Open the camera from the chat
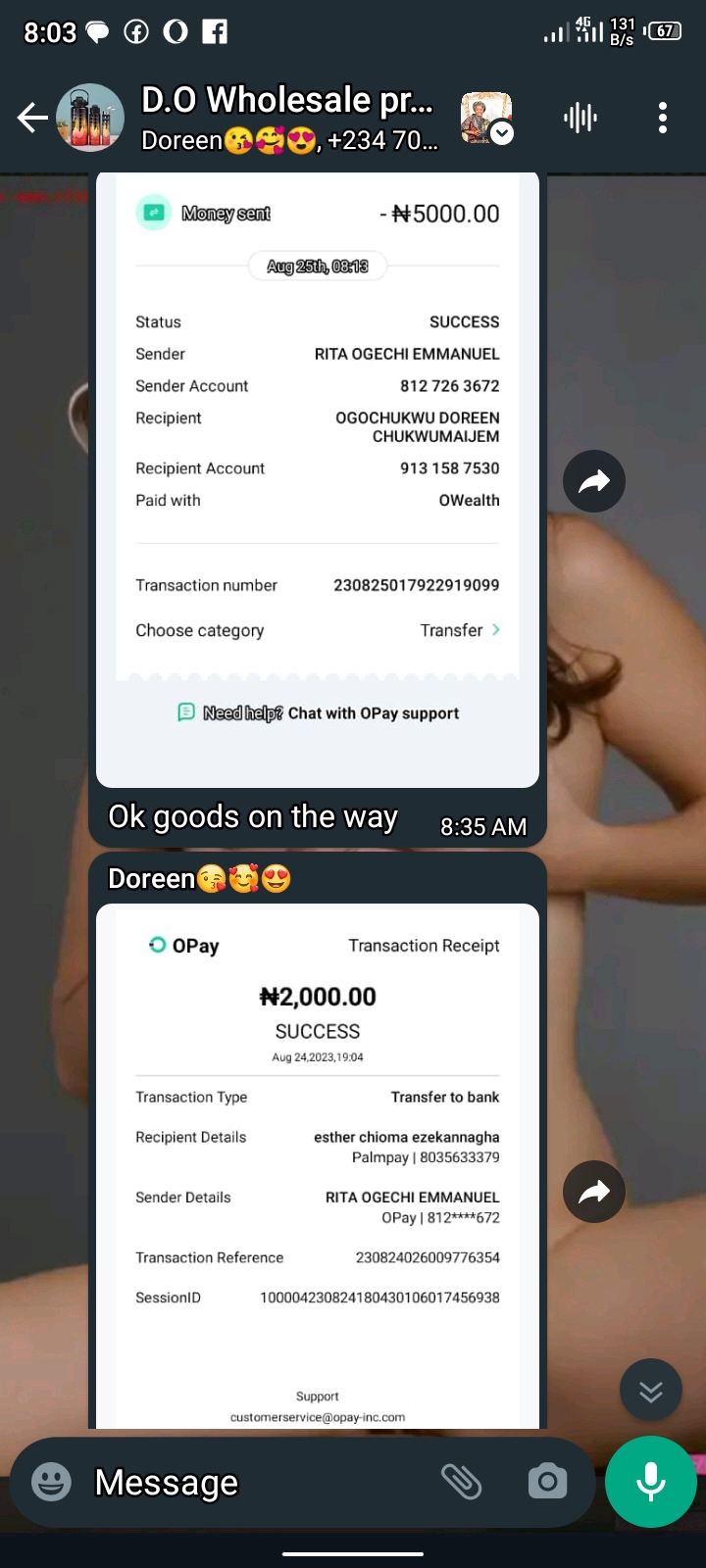 click(x=547, y=1482)
